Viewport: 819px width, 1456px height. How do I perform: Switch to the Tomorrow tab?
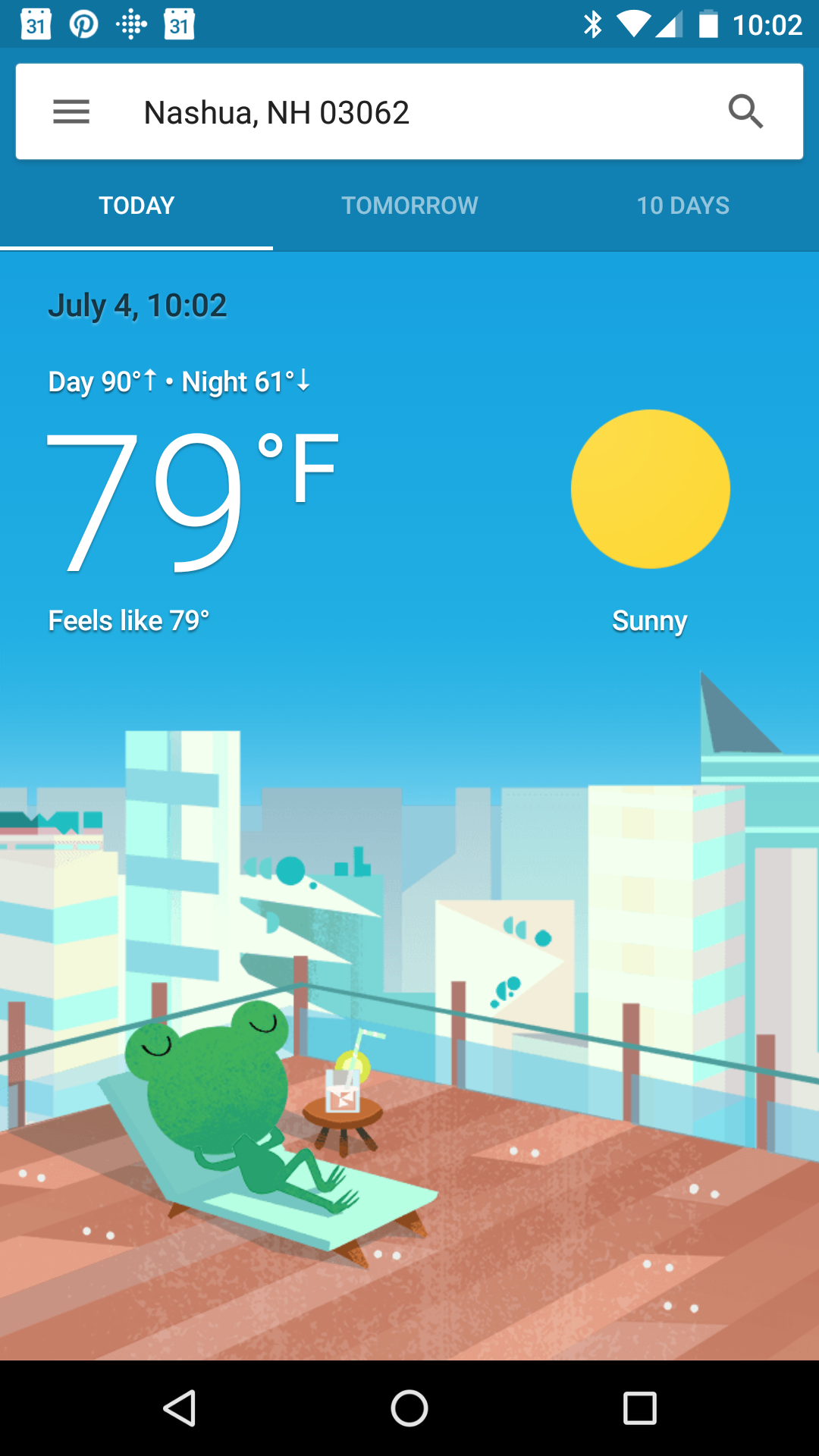pyautogui.click(x=409, y=206)
